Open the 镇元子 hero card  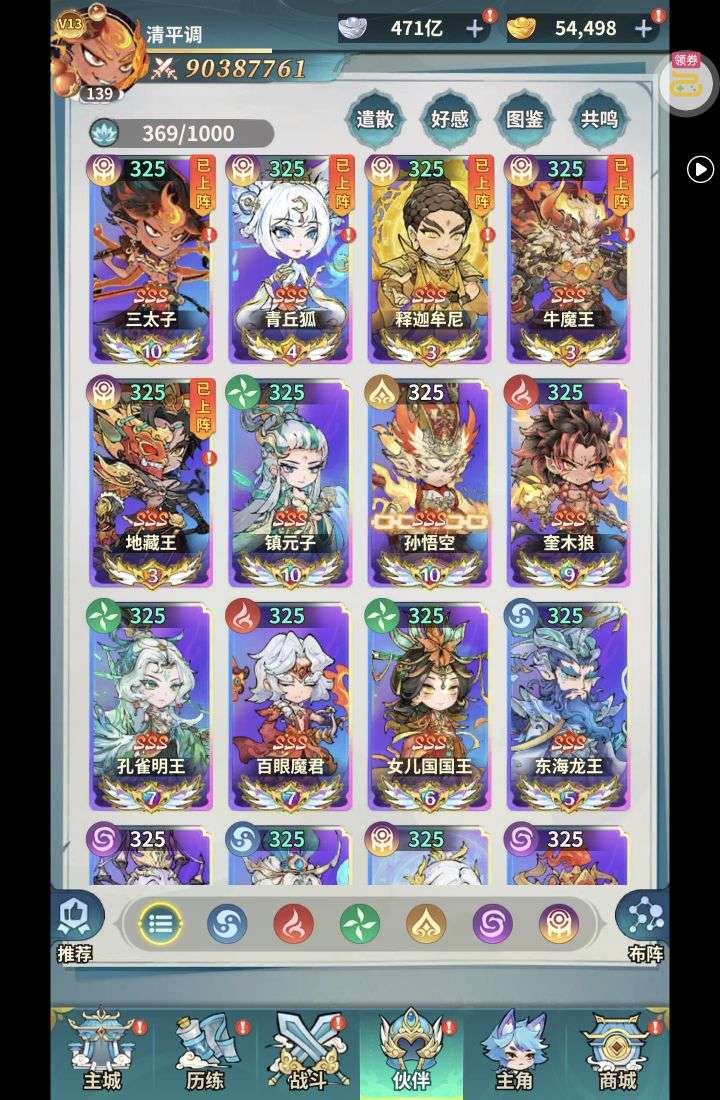290,482
